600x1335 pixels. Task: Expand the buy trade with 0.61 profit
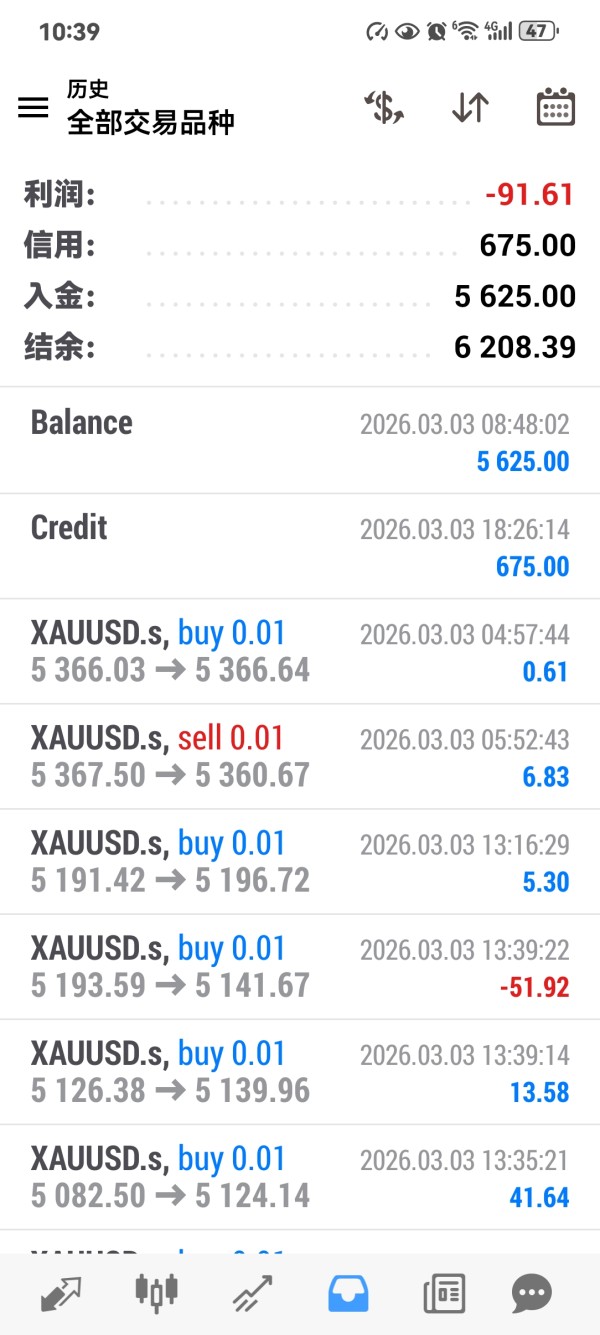300,651
